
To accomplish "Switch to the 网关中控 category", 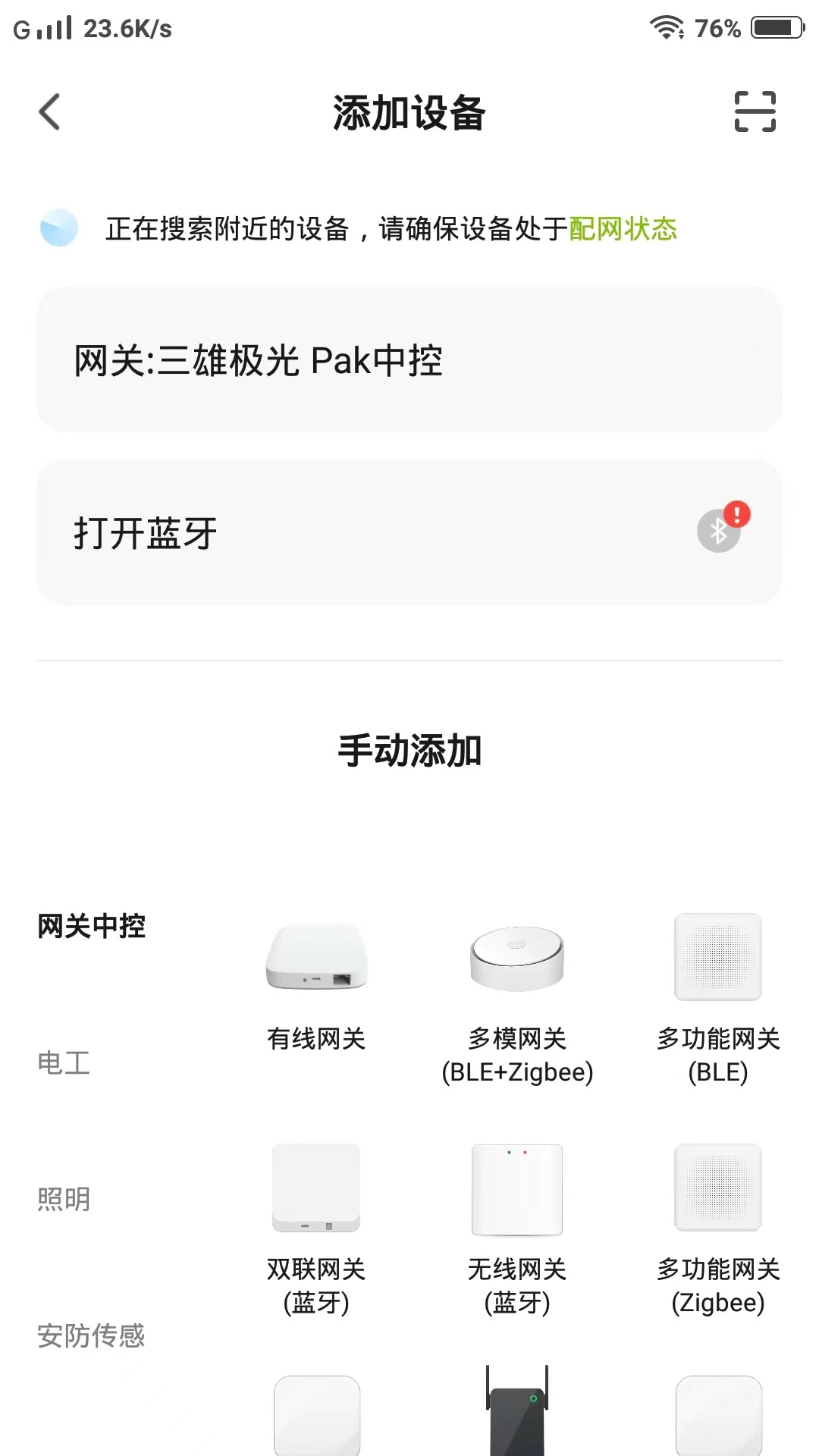I will 91,926.
